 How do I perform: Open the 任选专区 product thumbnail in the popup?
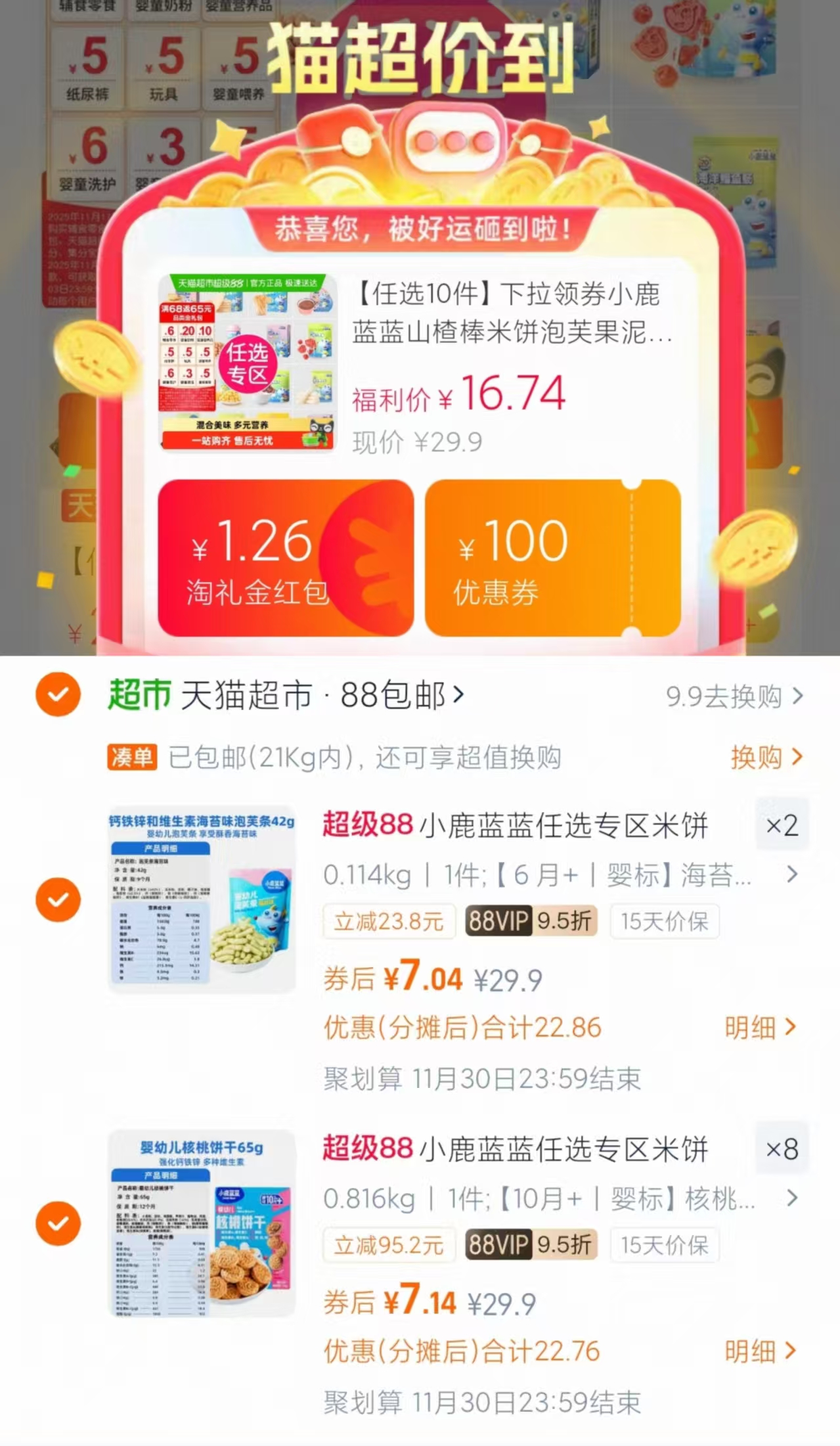(248, 363)
